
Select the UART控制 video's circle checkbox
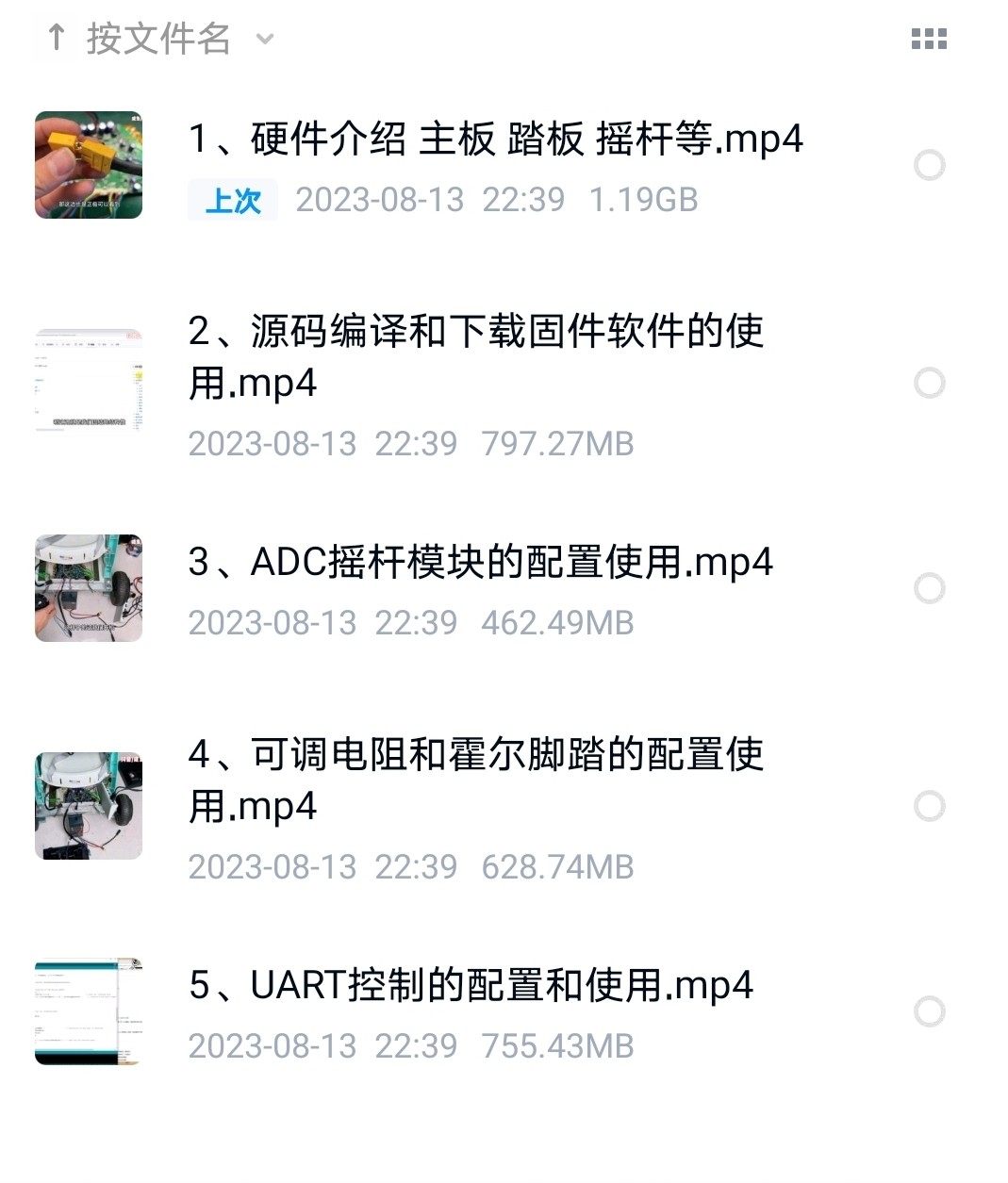coord(930,1011)
